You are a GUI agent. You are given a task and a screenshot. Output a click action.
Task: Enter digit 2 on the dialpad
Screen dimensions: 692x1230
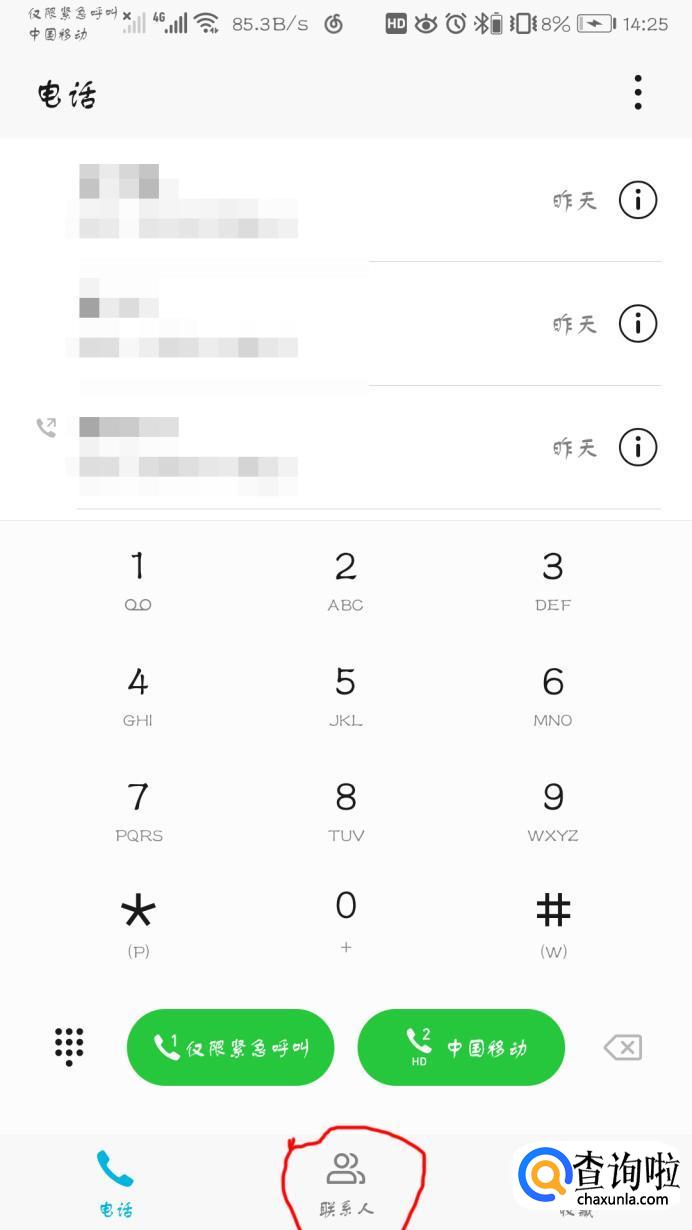pos(346,579)
